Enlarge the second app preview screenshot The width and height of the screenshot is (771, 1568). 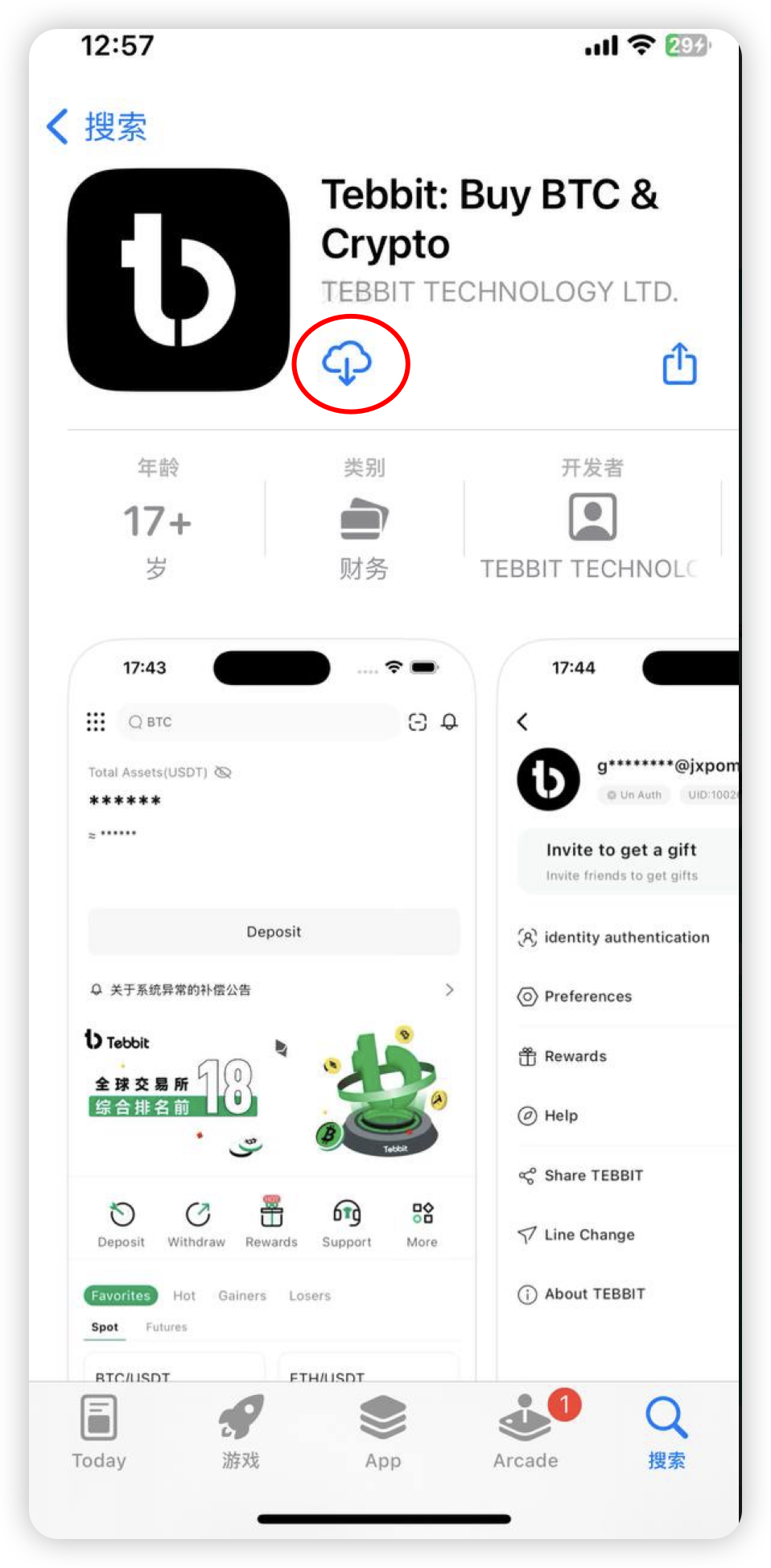[x=620, y=1006]
